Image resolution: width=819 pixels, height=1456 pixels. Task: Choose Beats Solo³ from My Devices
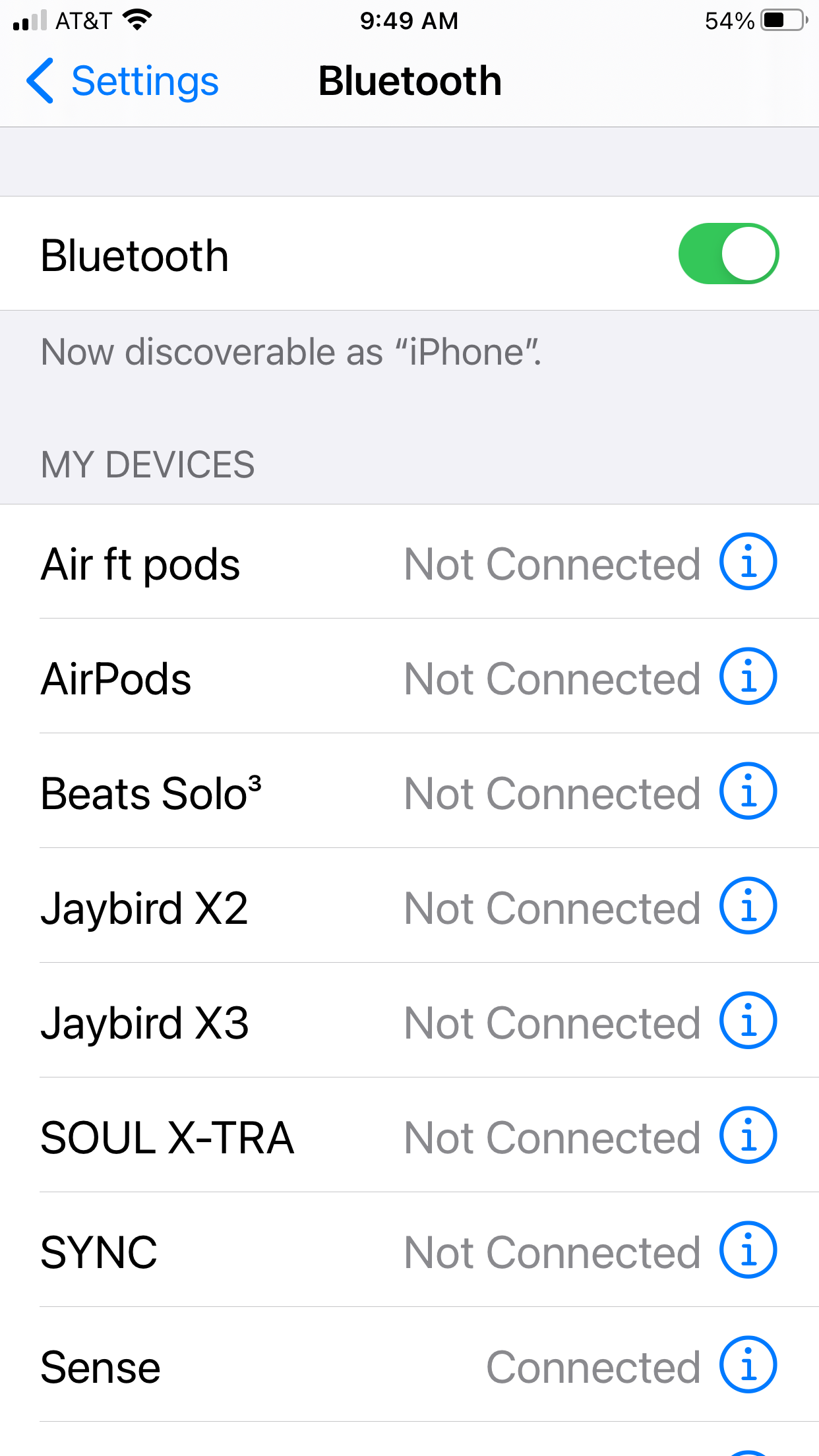(x=409, y=791)
